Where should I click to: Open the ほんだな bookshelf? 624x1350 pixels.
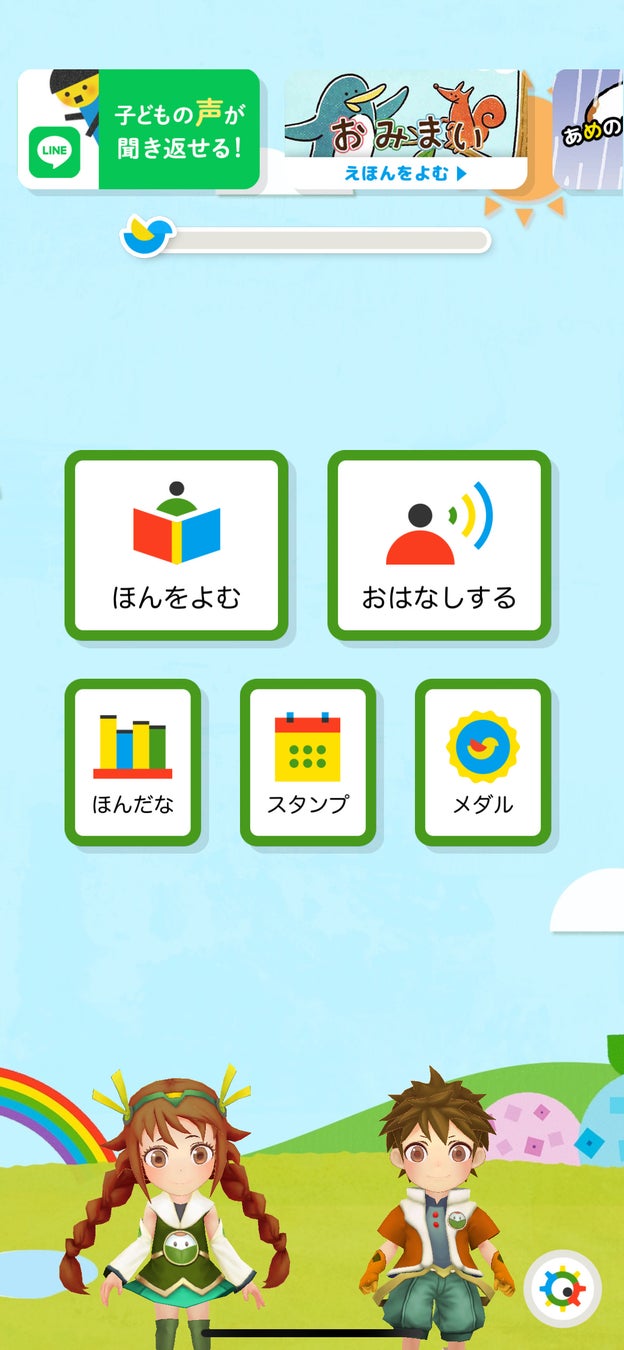tap(133, 762)
